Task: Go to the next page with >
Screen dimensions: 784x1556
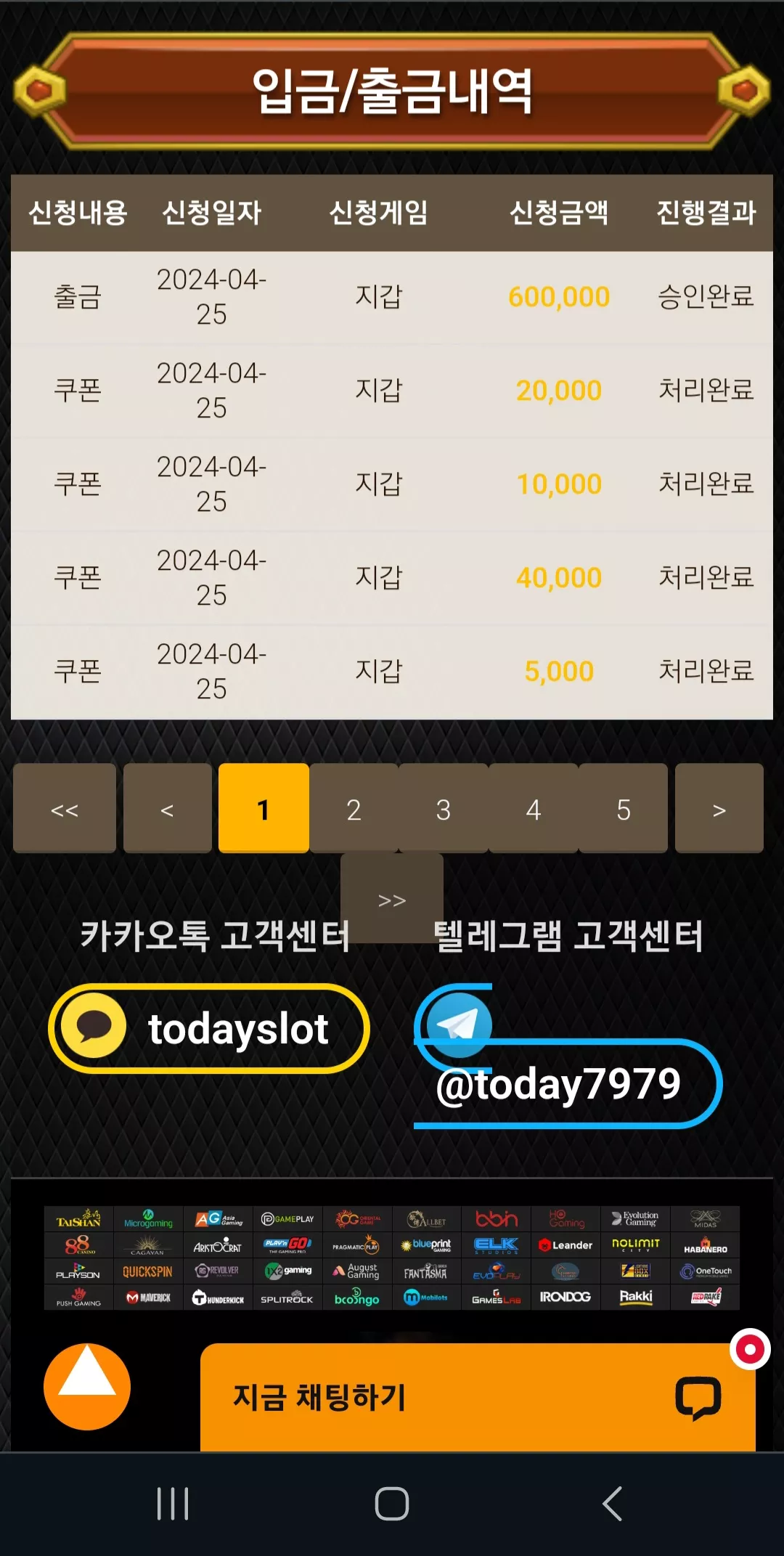Action: coord(719,808)
